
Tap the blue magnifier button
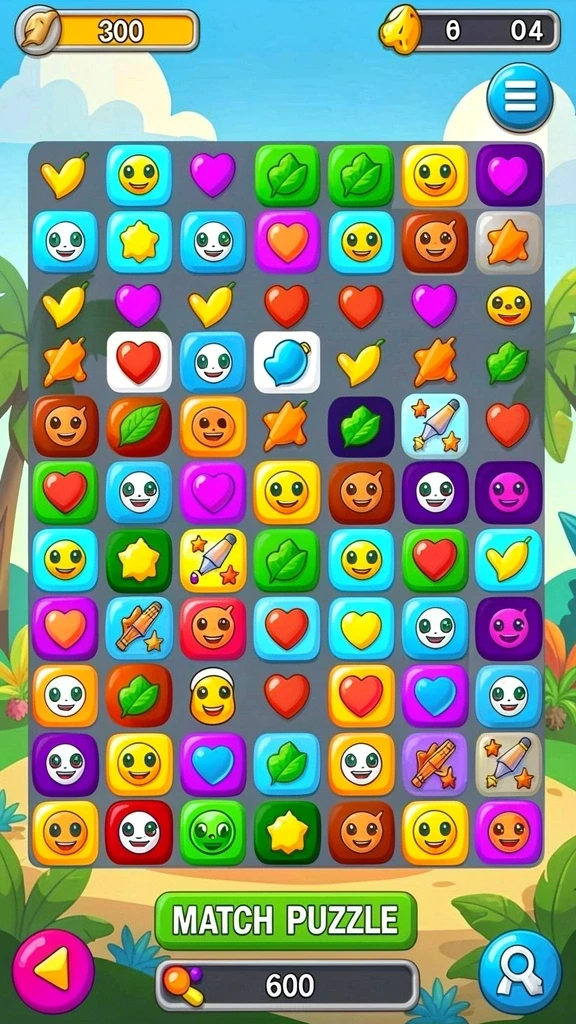[520, 972]
